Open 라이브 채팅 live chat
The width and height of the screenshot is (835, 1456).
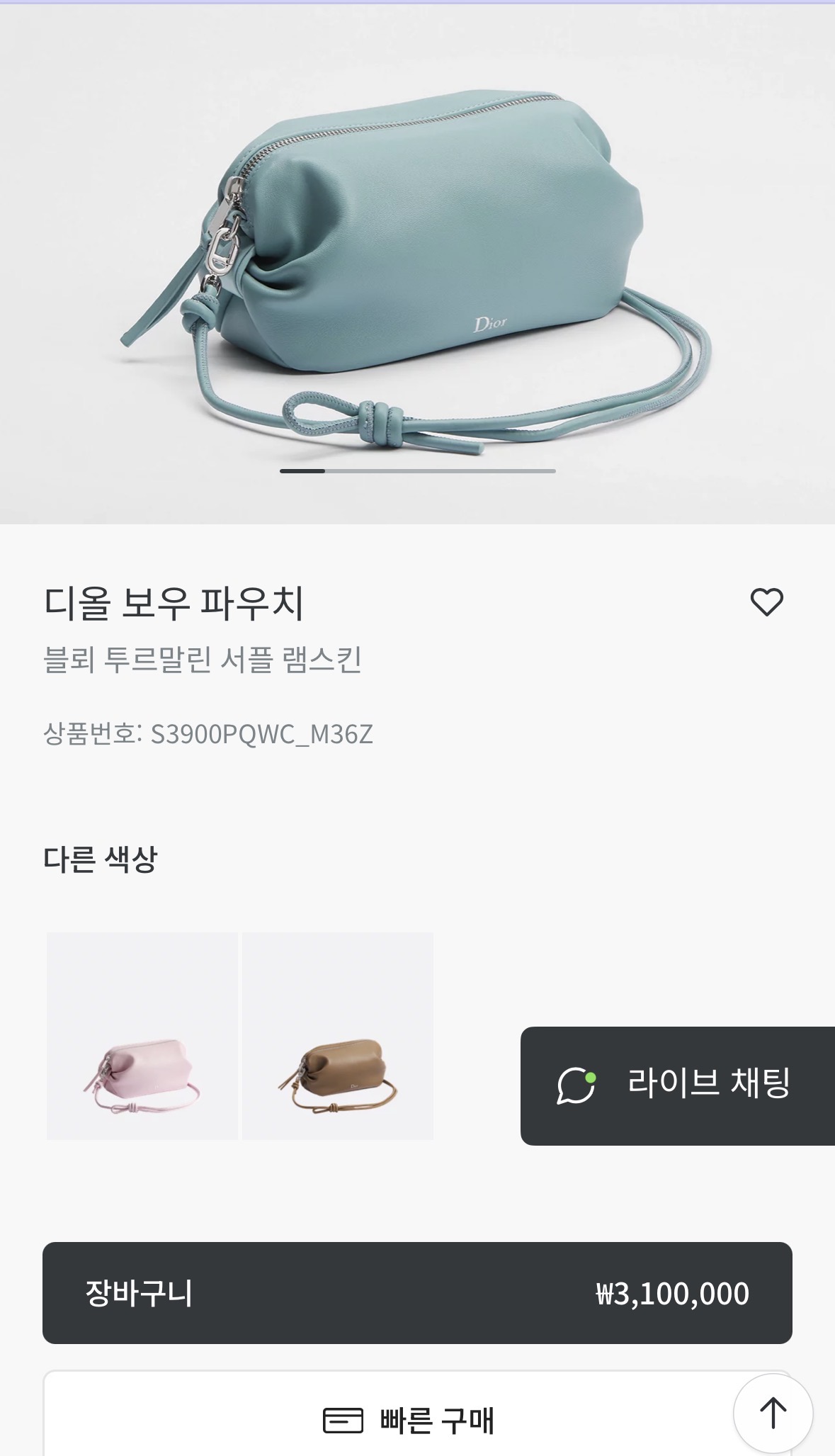point(677,1085)
